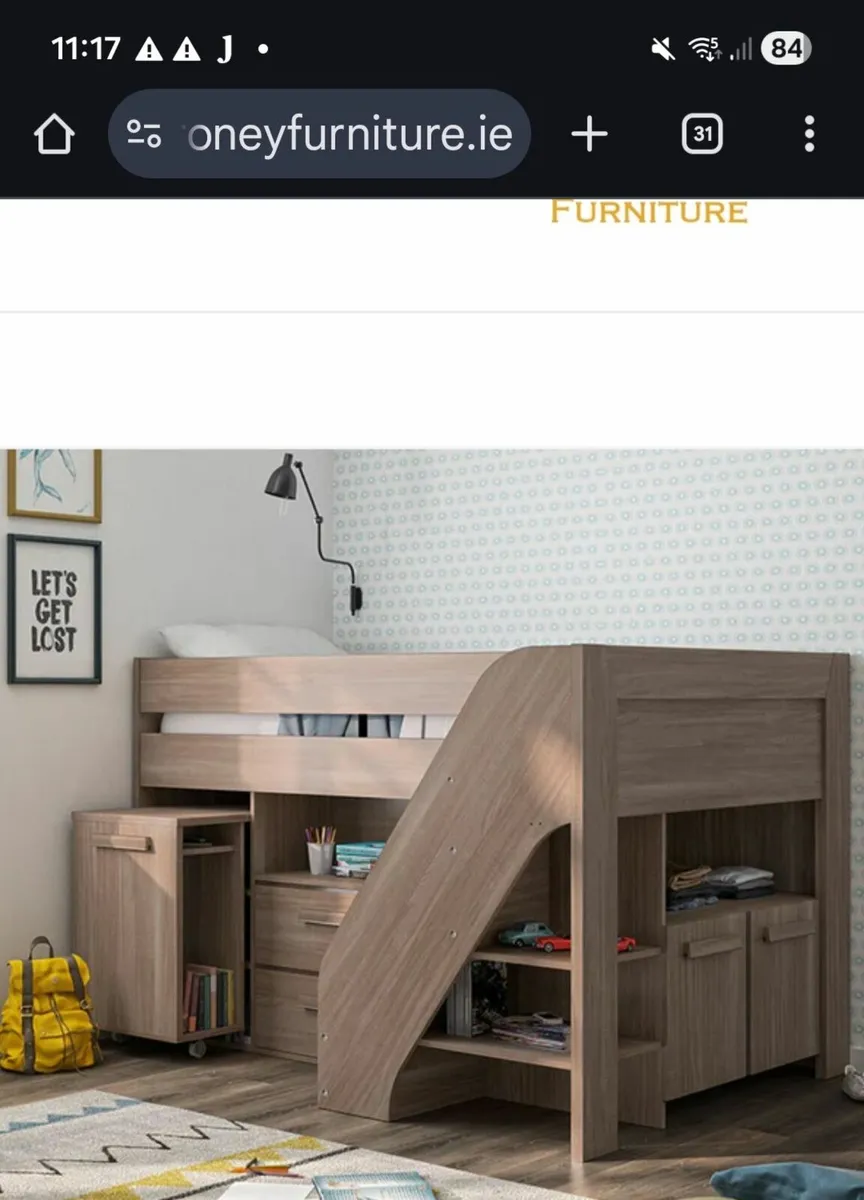Open the Chrome three-dot overflow menu

point(808,133)
